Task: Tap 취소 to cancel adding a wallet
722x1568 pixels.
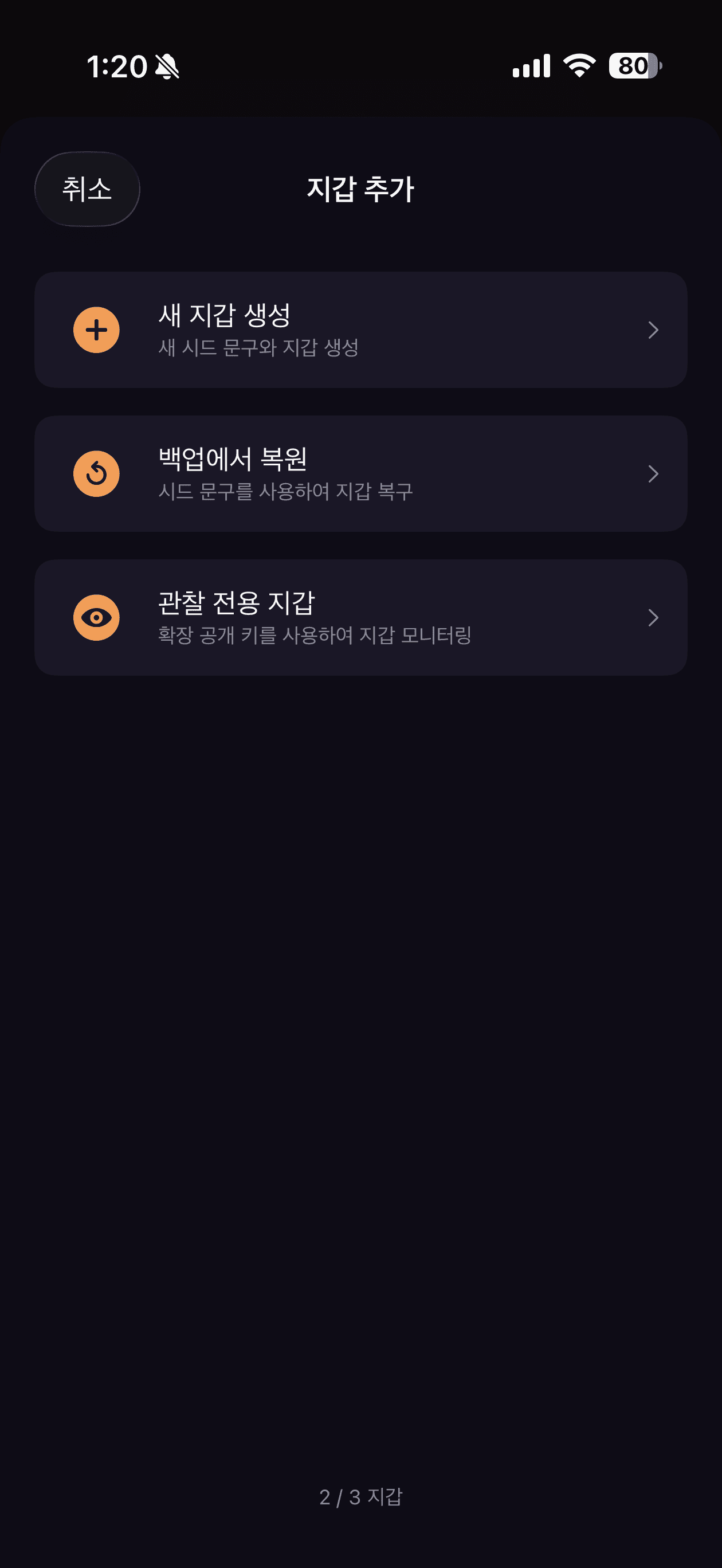Action: [87, 189]
